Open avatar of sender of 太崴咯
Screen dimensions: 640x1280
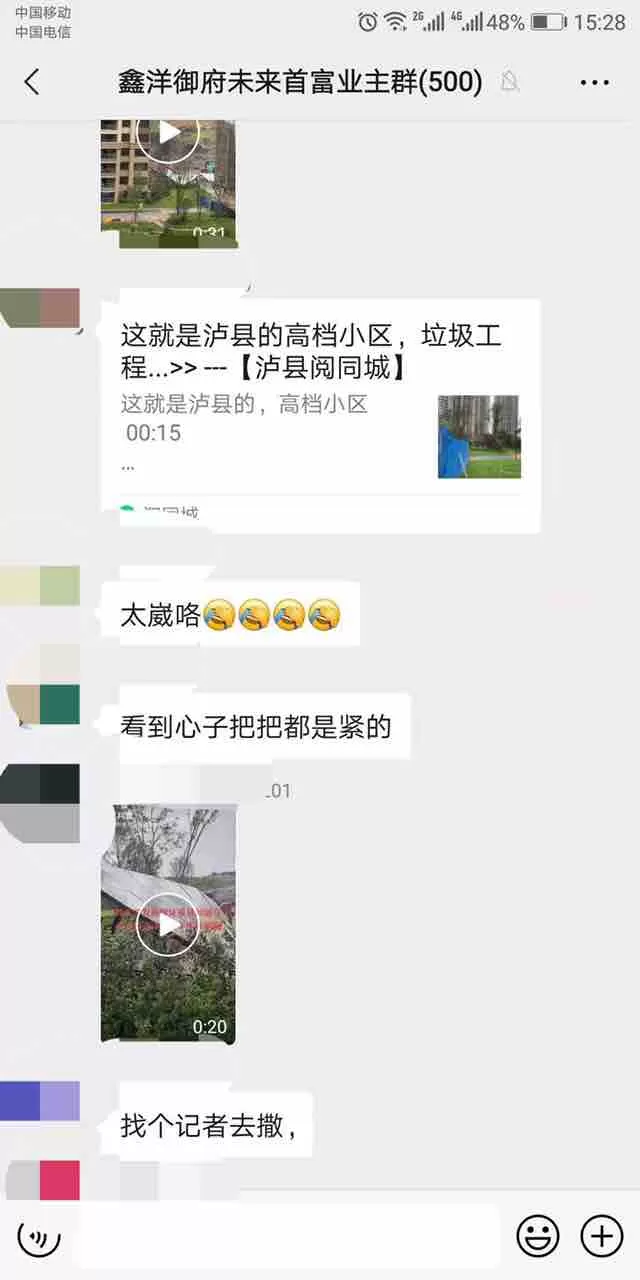click(x=40, y=585)
